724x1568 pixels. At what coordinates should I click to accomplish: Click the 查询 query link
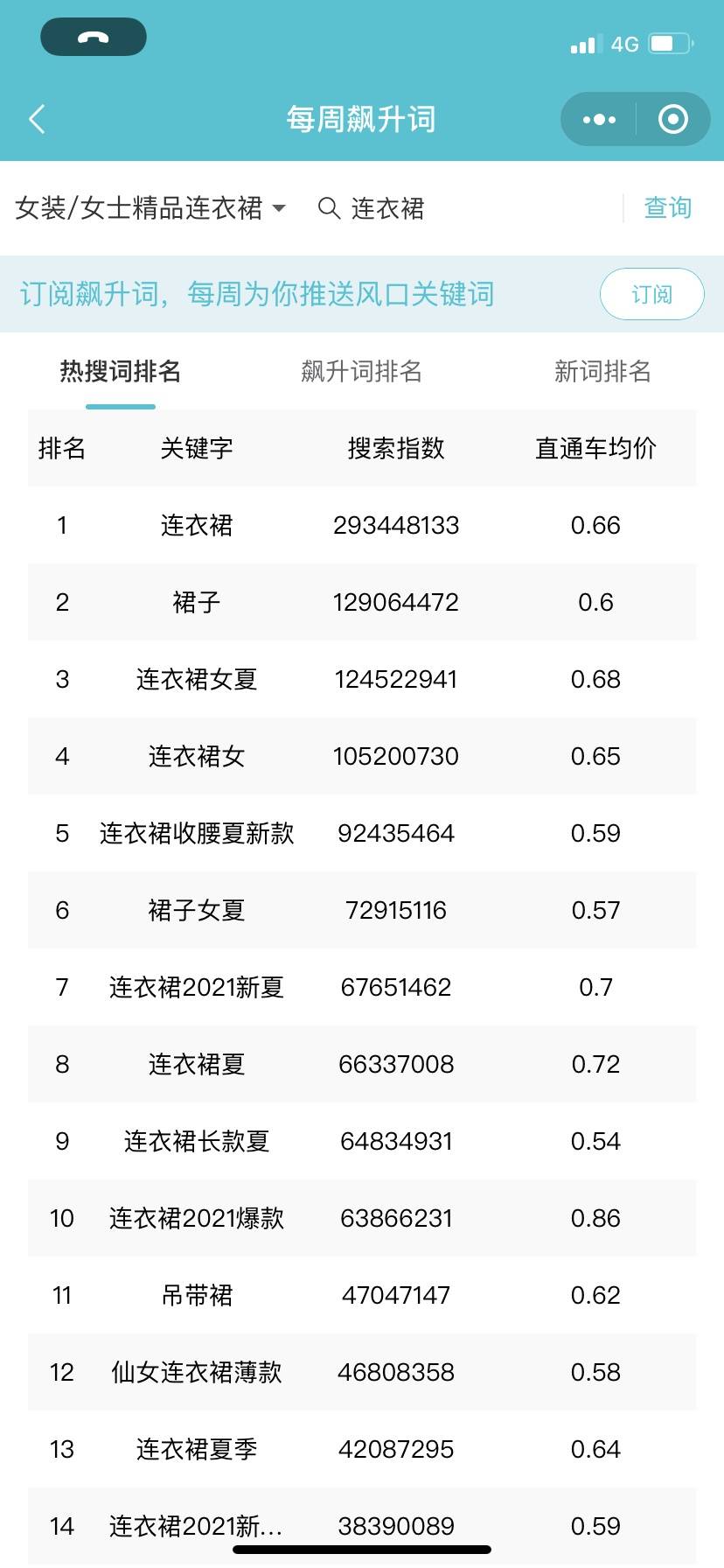coord(666,207)
